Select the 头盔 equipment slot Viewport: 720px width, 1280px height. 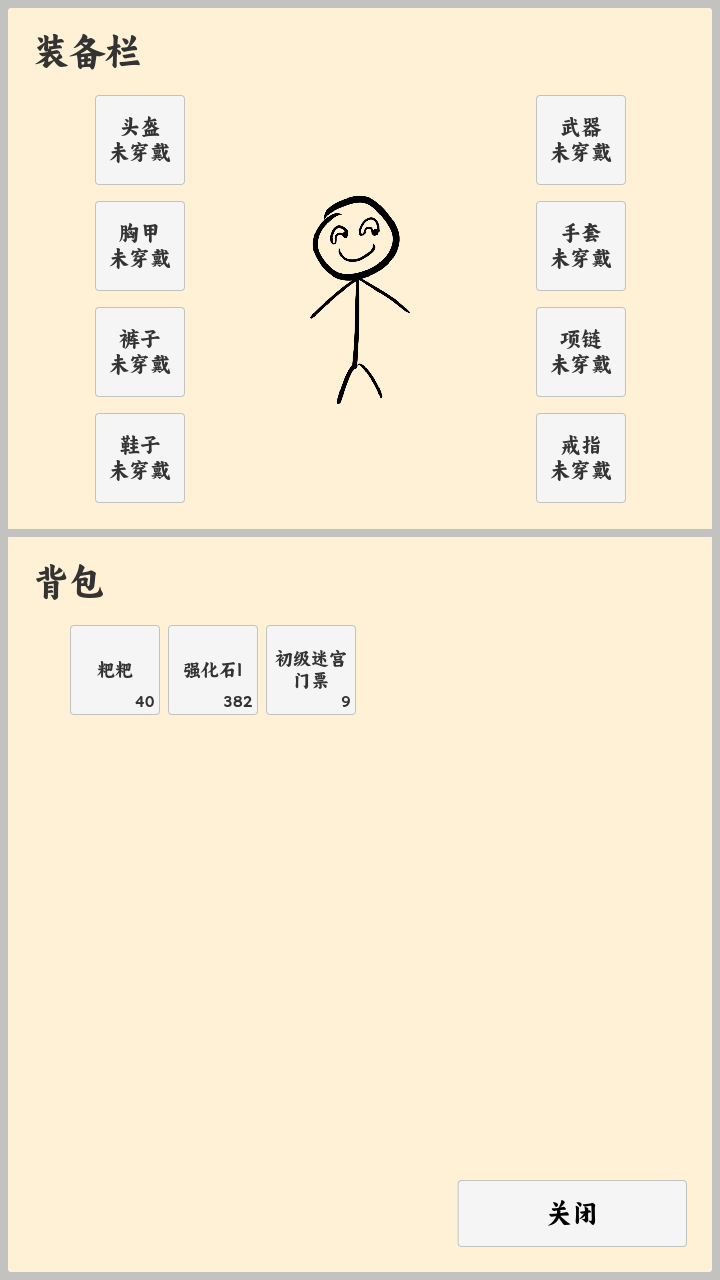click(139, 140)
